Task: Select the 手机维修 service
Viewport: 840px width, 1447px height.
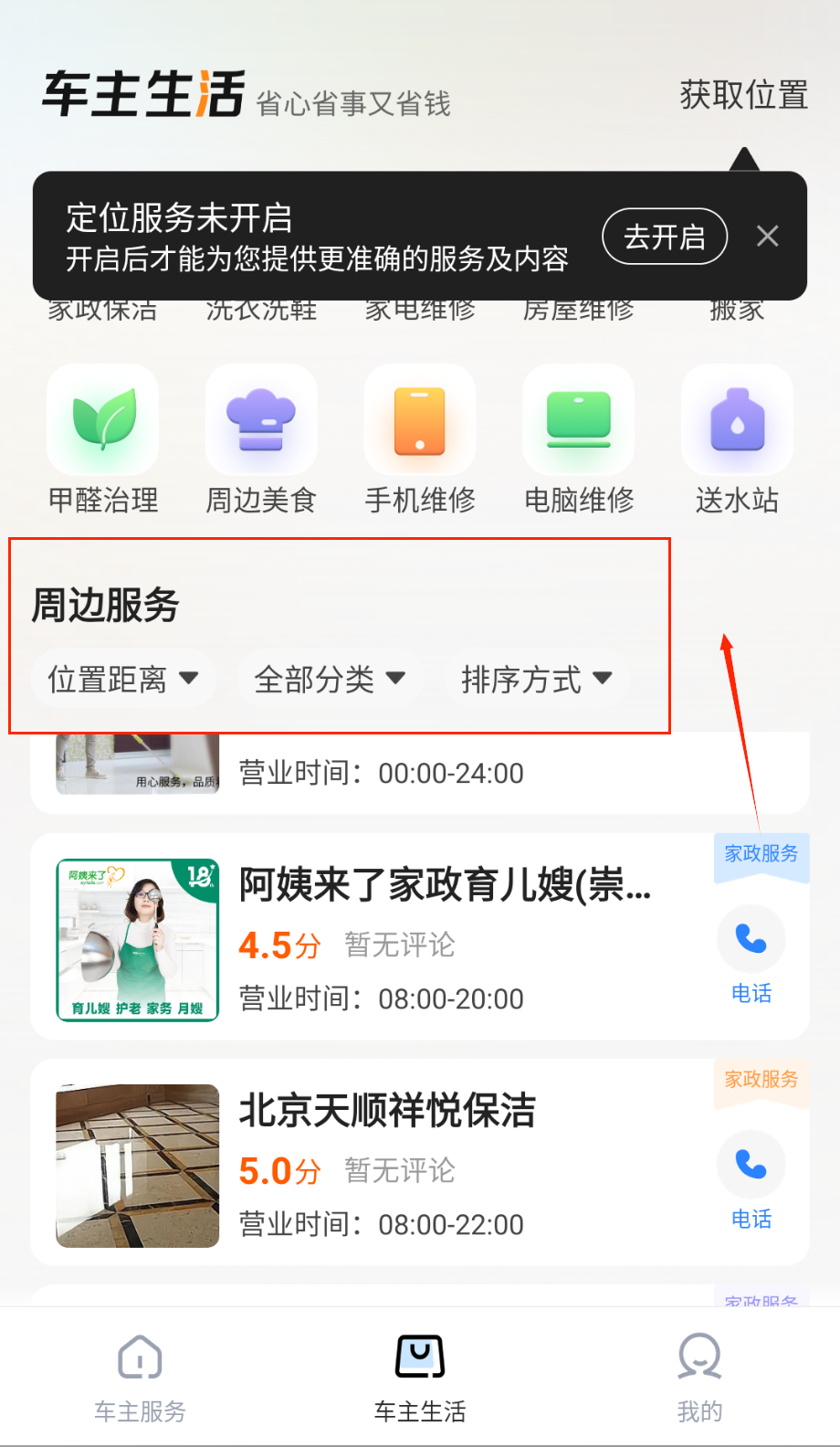Action: 420,438
